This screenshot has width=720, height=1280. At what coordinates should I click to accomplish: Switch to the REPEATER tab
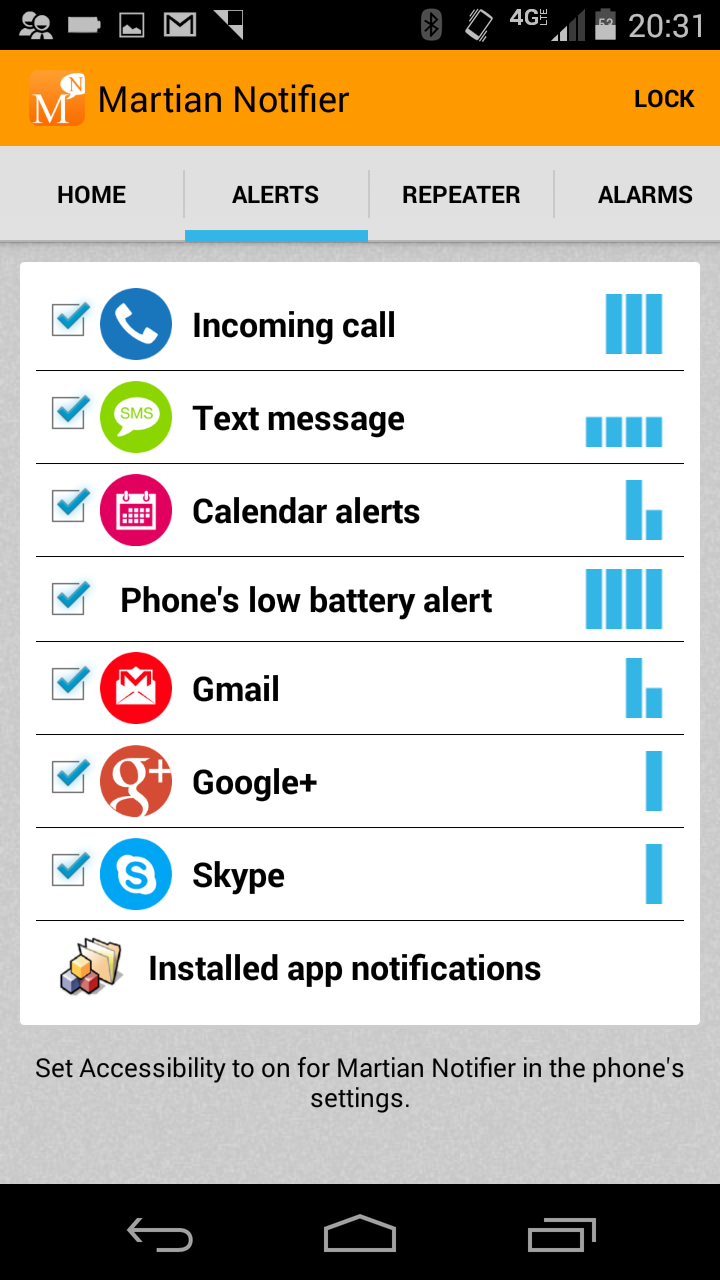[461, 195]
